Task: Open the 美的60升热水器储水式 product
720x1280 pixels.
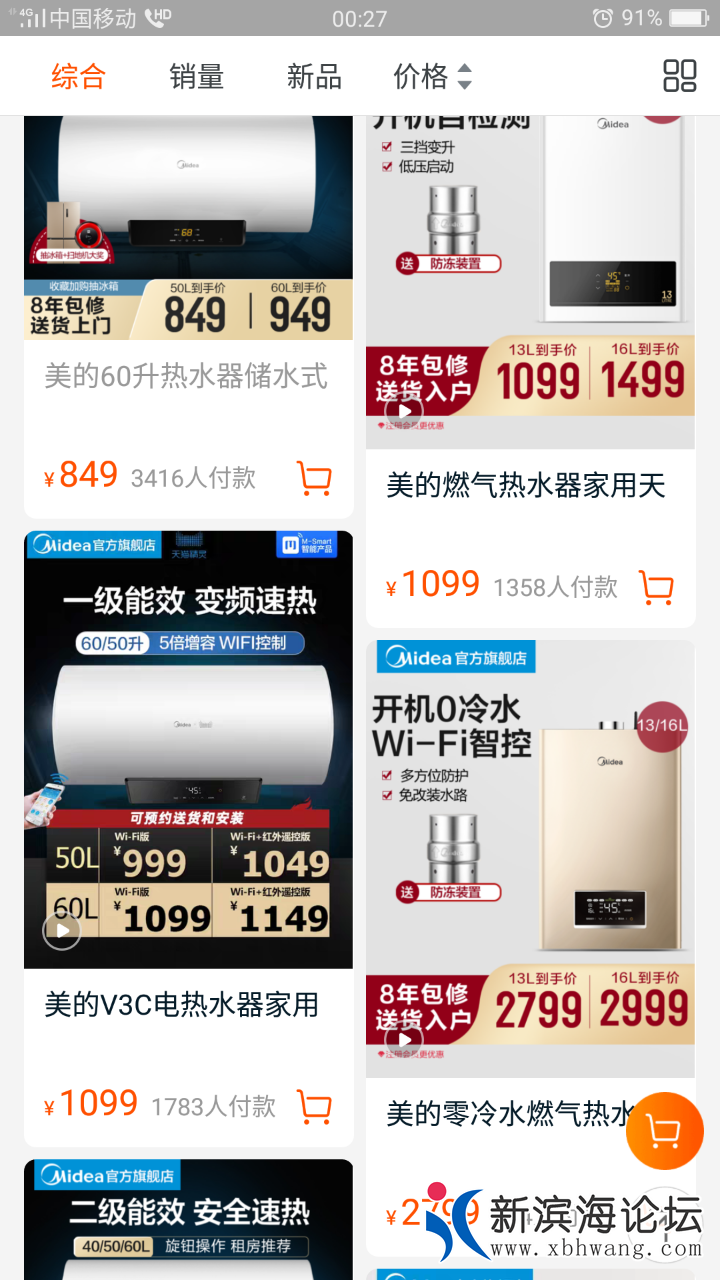Action: pos(187,377)
